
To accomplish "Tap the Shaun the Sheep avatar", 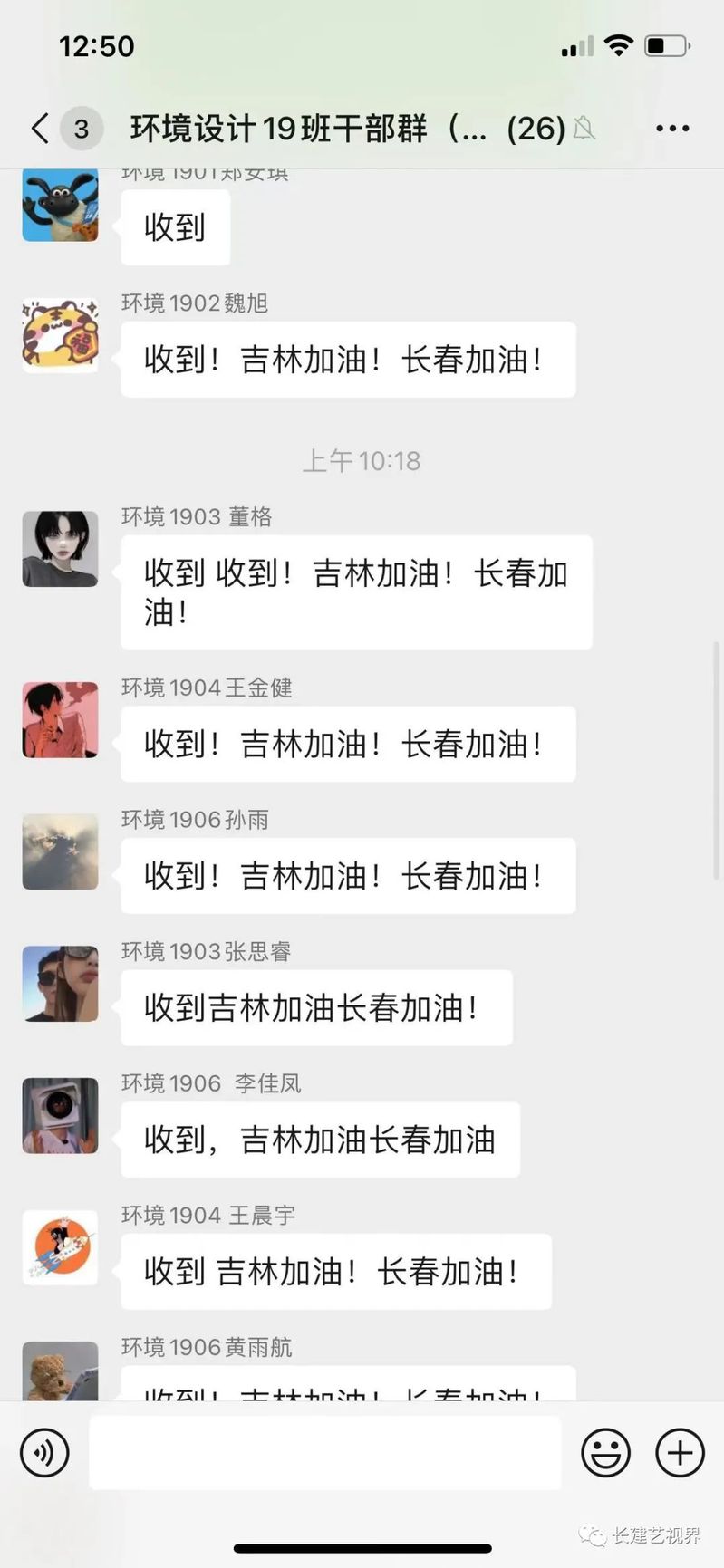I will [60, 206].
